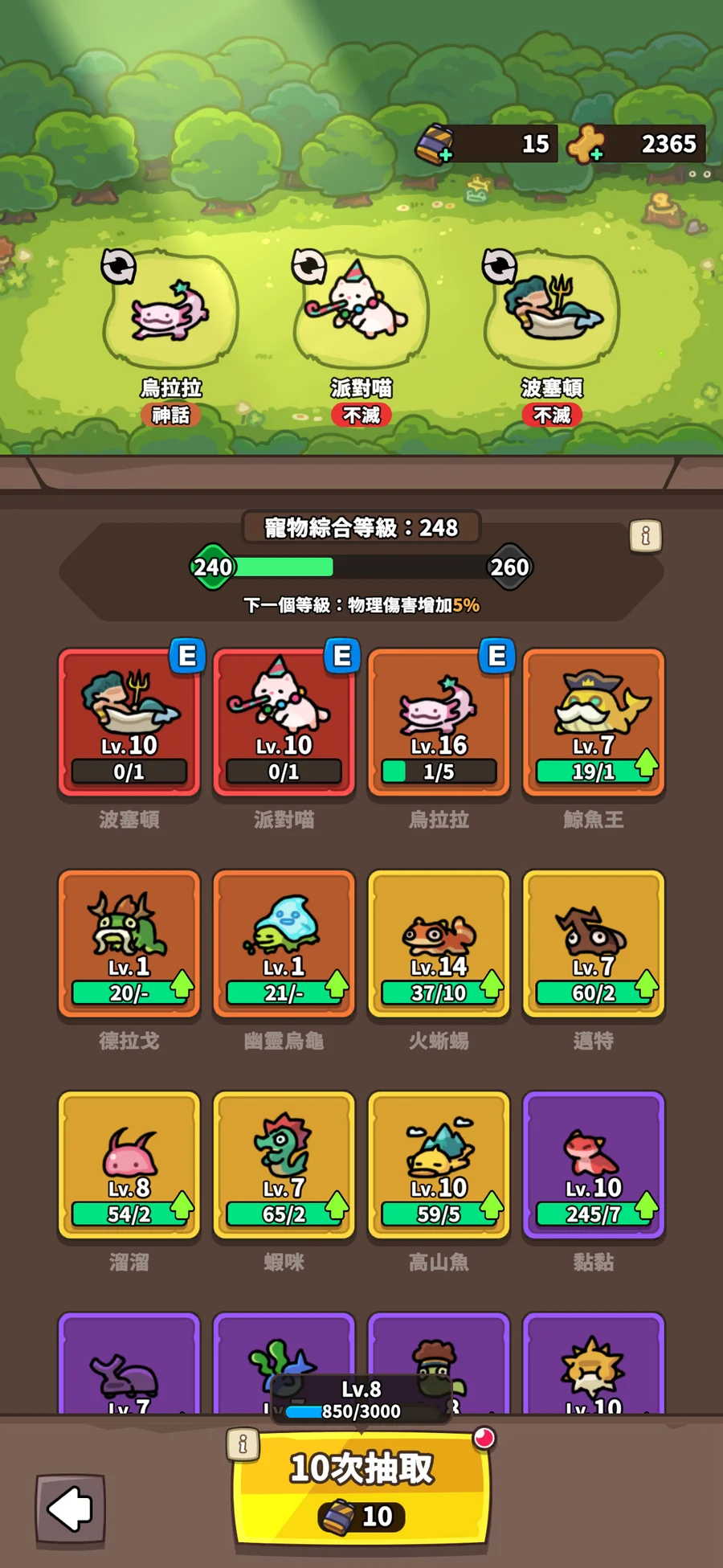Select the 鯨魚王 pet card

pyautogui.click(x=594, y=723)
